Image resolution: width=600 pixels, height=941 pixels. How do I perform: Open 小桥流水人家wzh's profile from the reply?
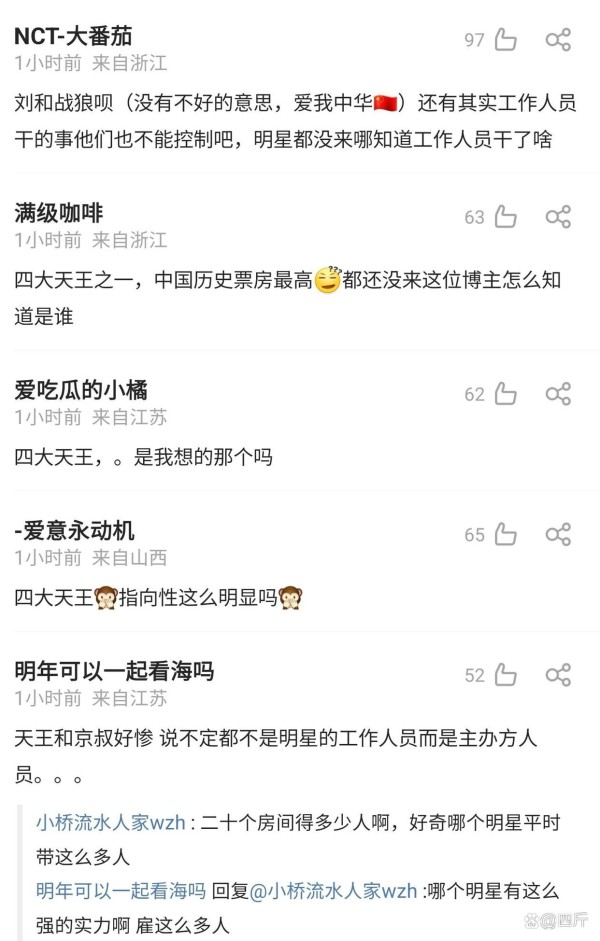tap(110, 823)
